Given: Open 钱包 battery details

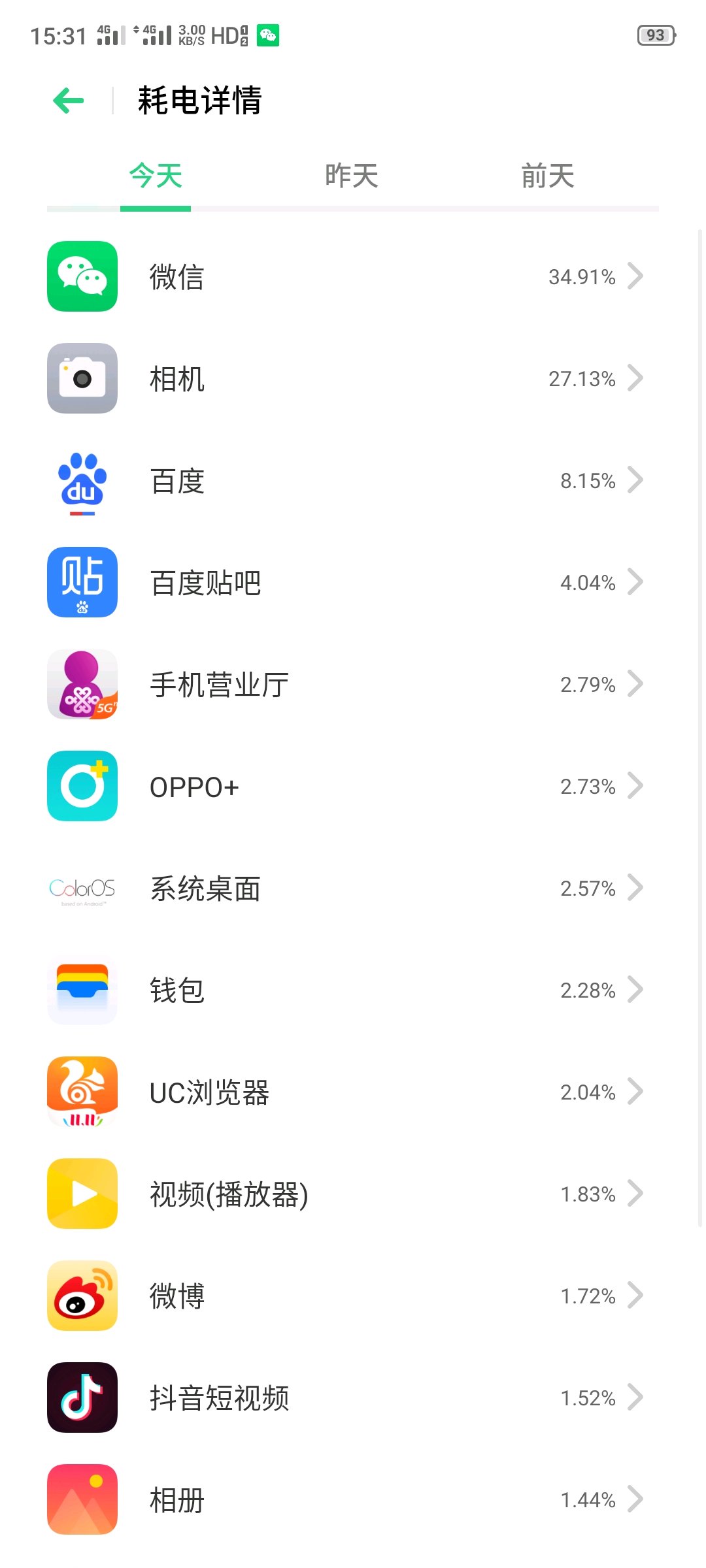Looking at the screenshot, I should (x=353, y=990).
